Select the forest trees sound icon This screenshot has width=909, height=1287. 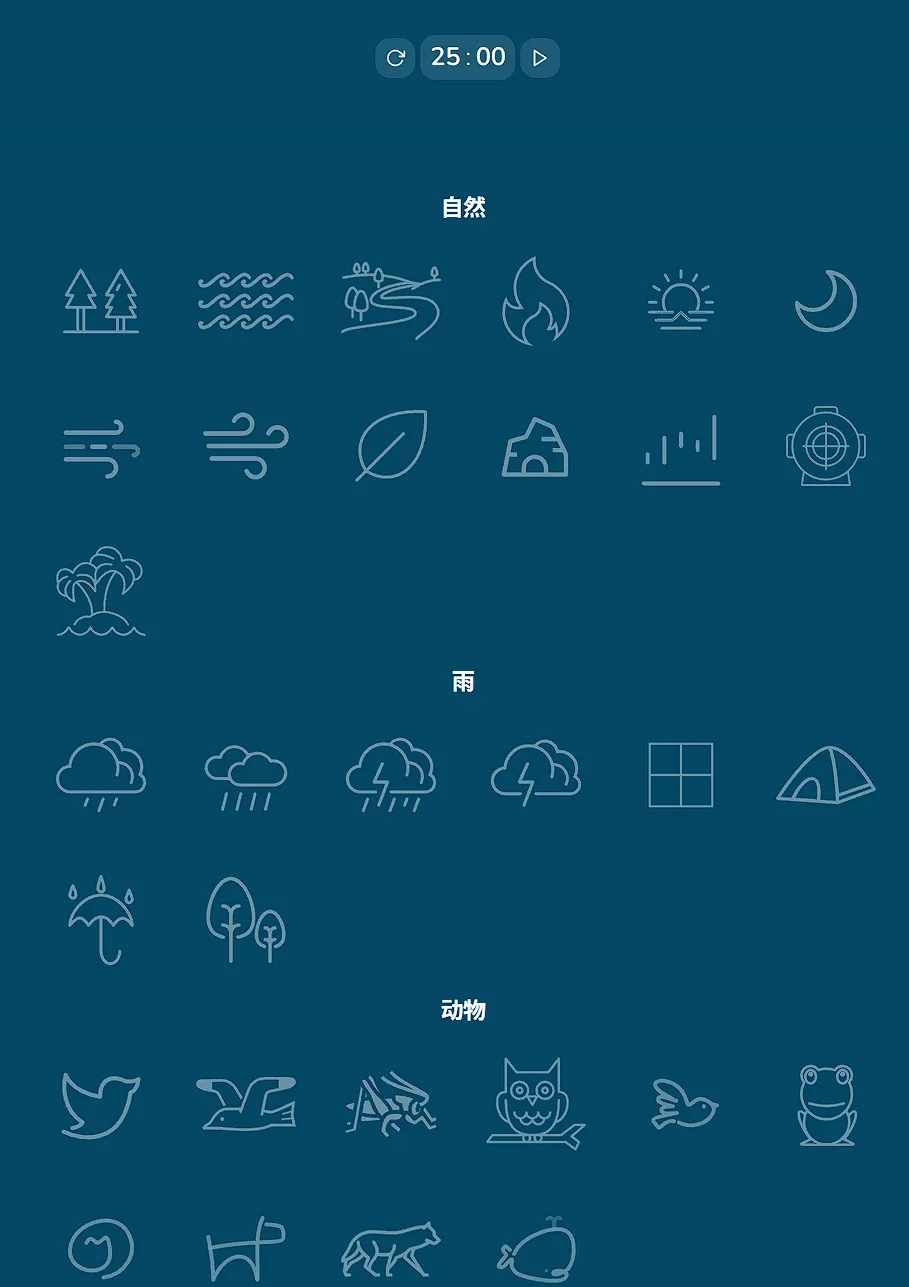tap(101, 301)
